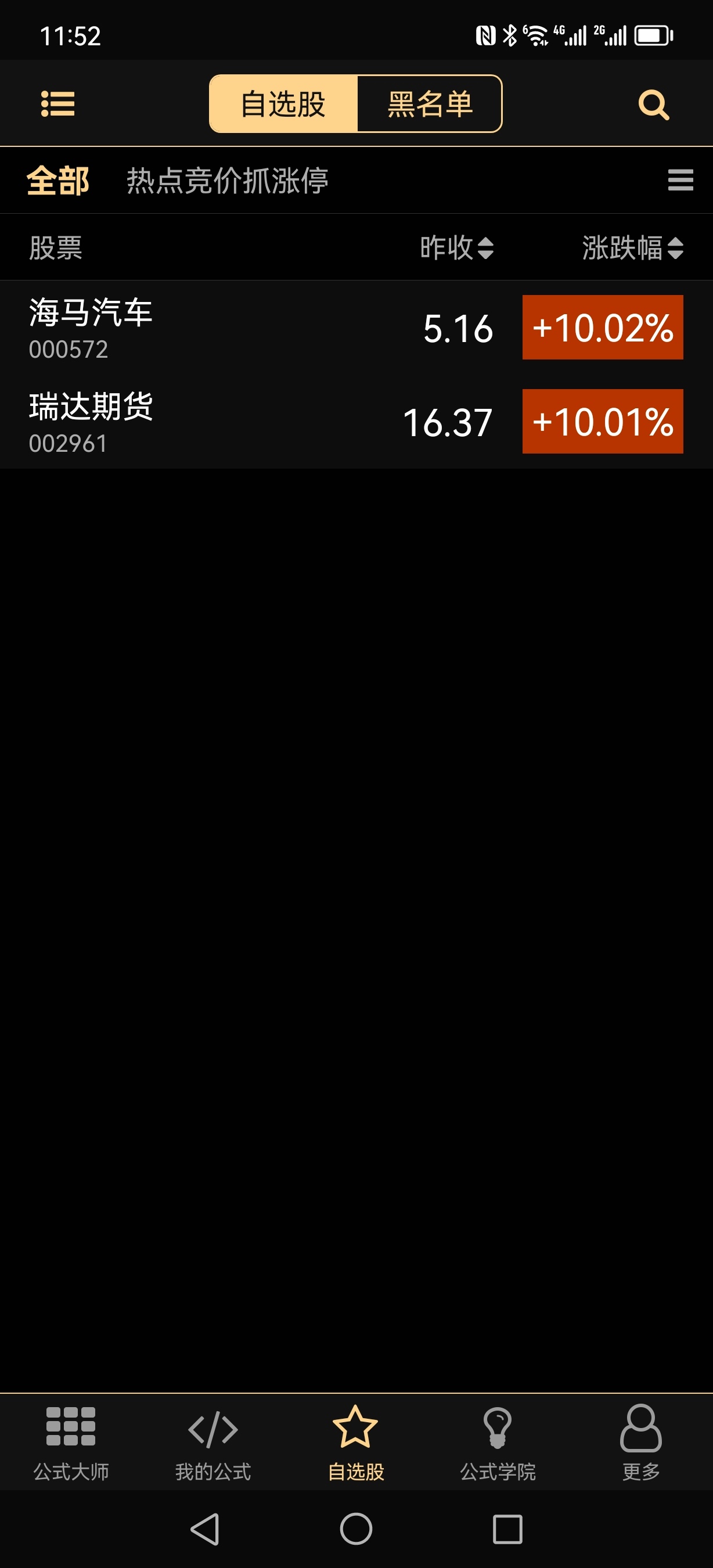
Task: Open the list menu icon at top left
Action: (58, 103)
